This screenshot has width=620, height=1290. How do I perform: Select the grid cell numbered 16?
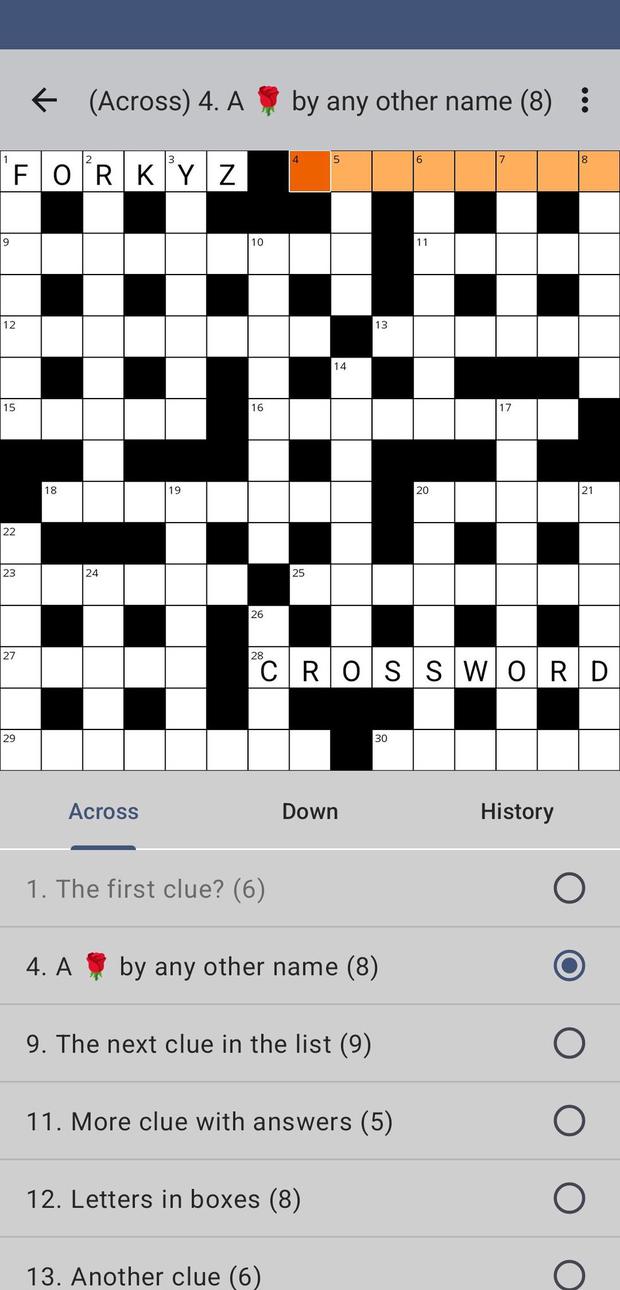(268, 419)
